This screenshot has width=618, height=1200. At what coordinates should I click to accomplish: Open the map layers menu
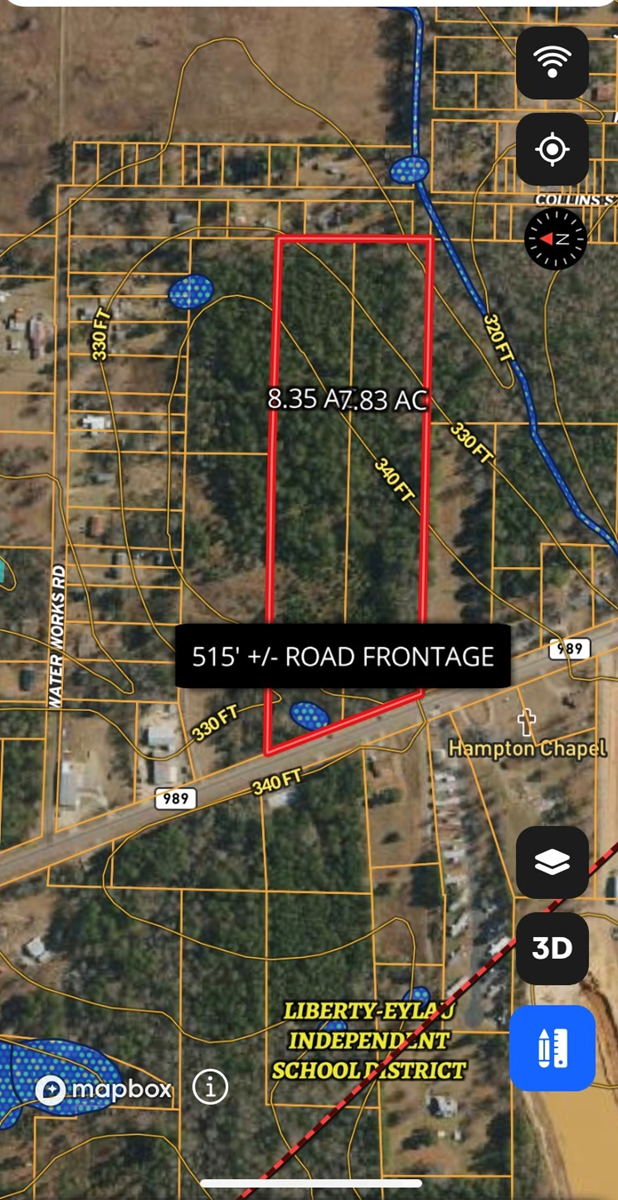coord(552,862)
